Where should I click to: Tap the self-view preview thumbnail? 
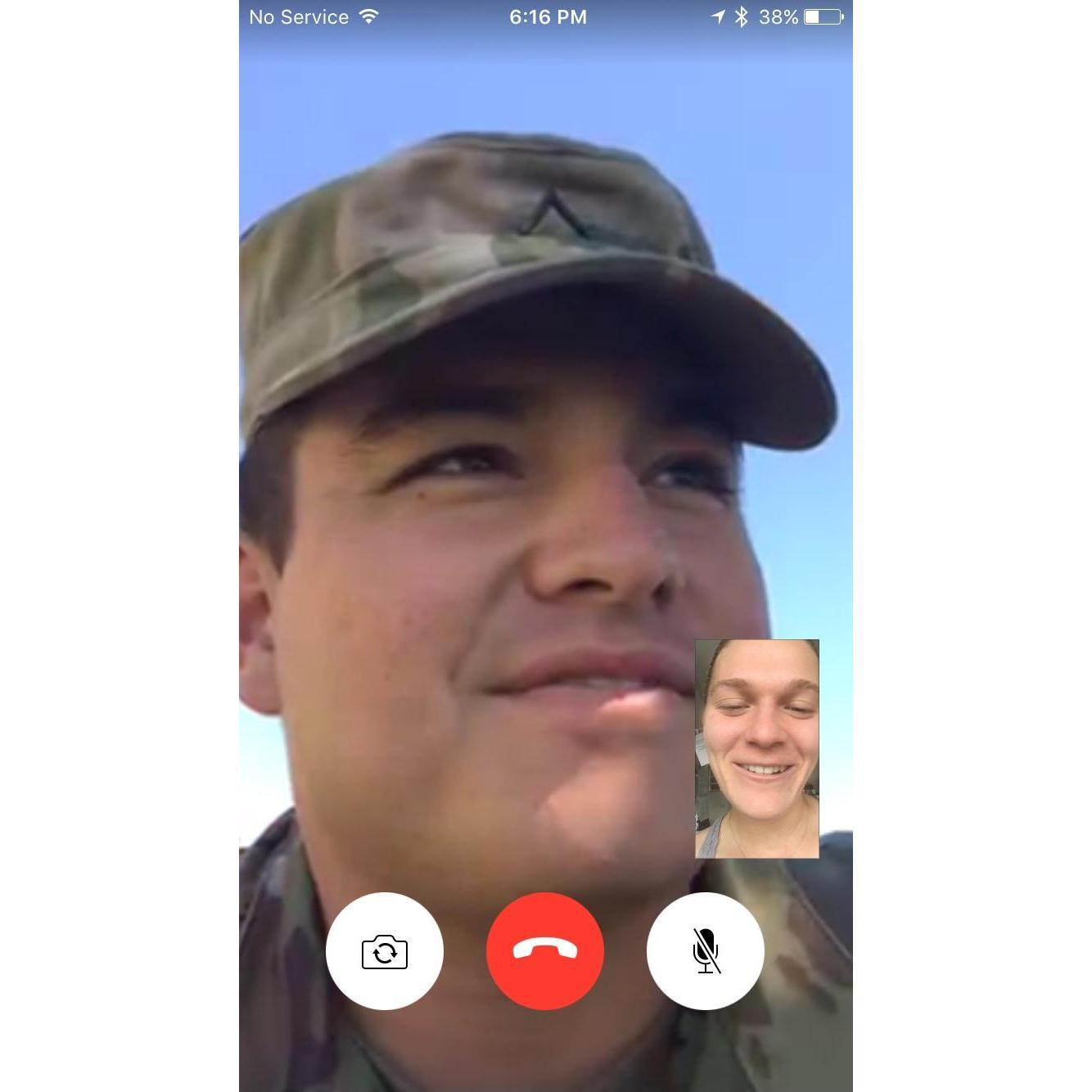[756, 748]
